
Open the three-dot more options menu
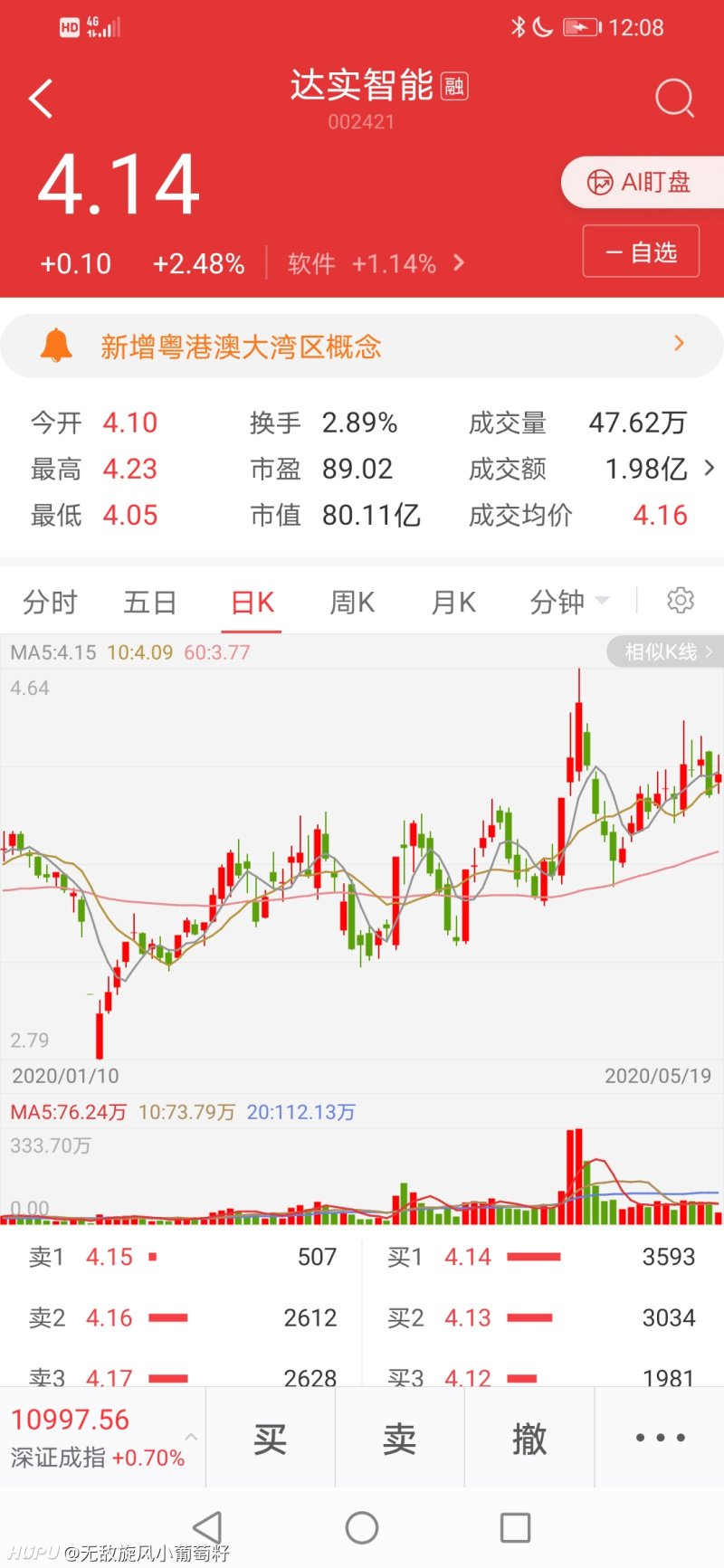[x=660, y=1438]
